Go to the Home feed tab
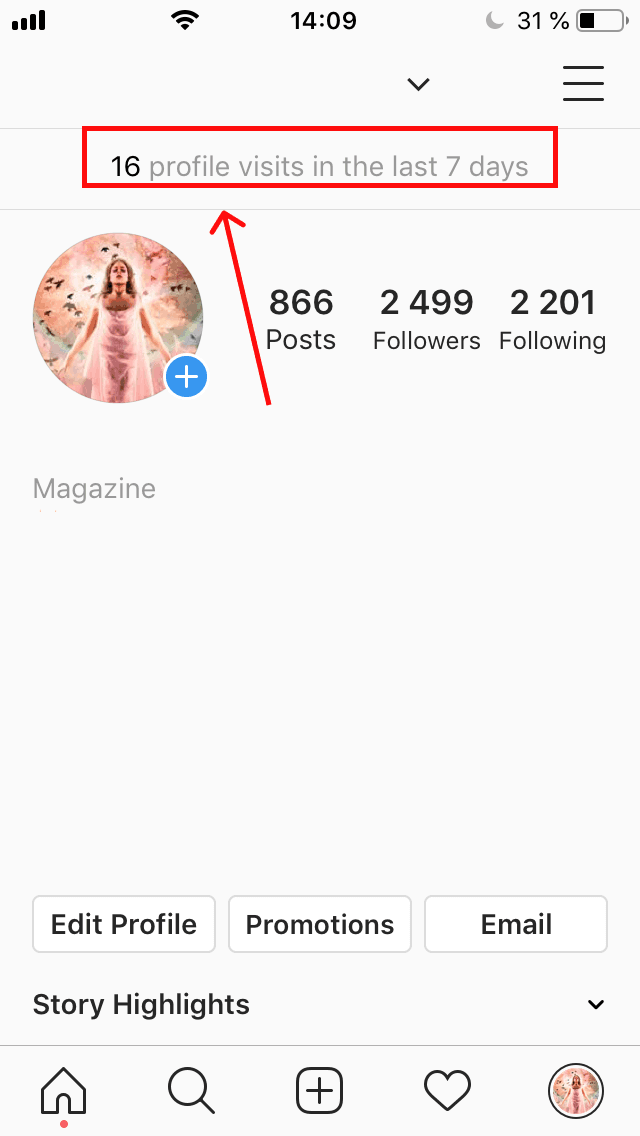 64,1090
